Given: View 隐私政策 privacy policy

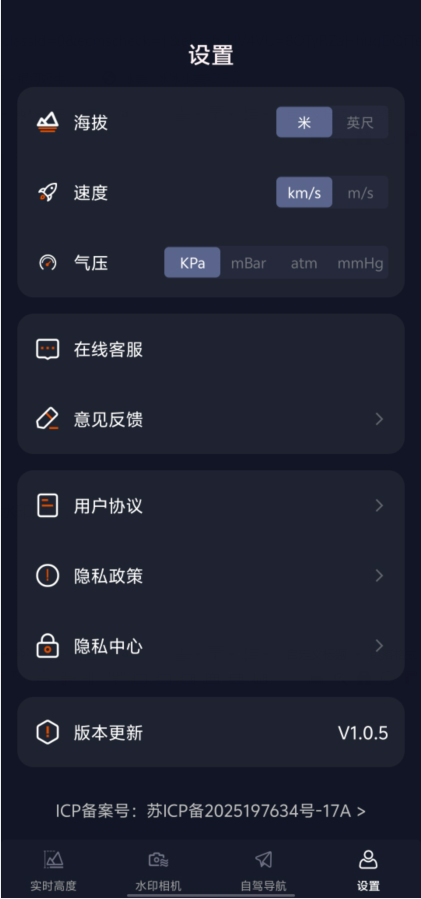Looking at the screenshot, I should tap(210, 576).
